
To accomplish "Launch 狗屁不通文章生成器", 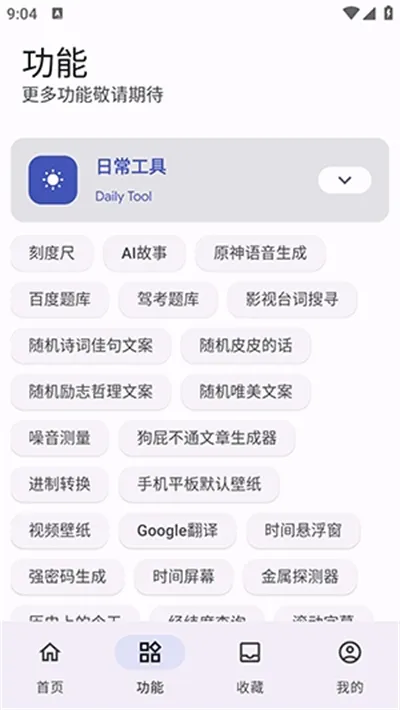I will pos(207,438).
